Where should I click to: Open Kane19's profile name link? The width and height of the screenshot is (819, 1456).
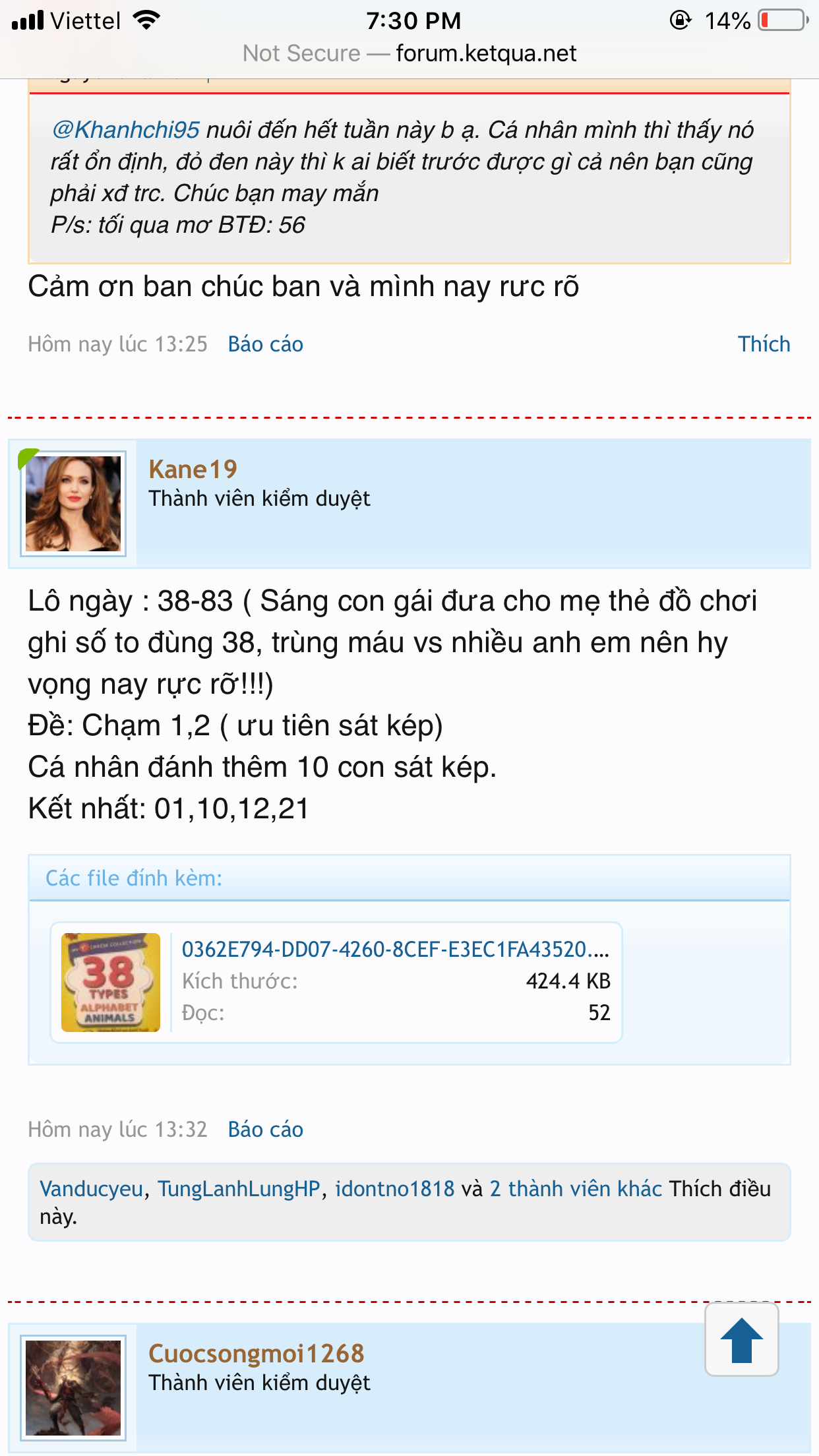[x=193, y=470]
